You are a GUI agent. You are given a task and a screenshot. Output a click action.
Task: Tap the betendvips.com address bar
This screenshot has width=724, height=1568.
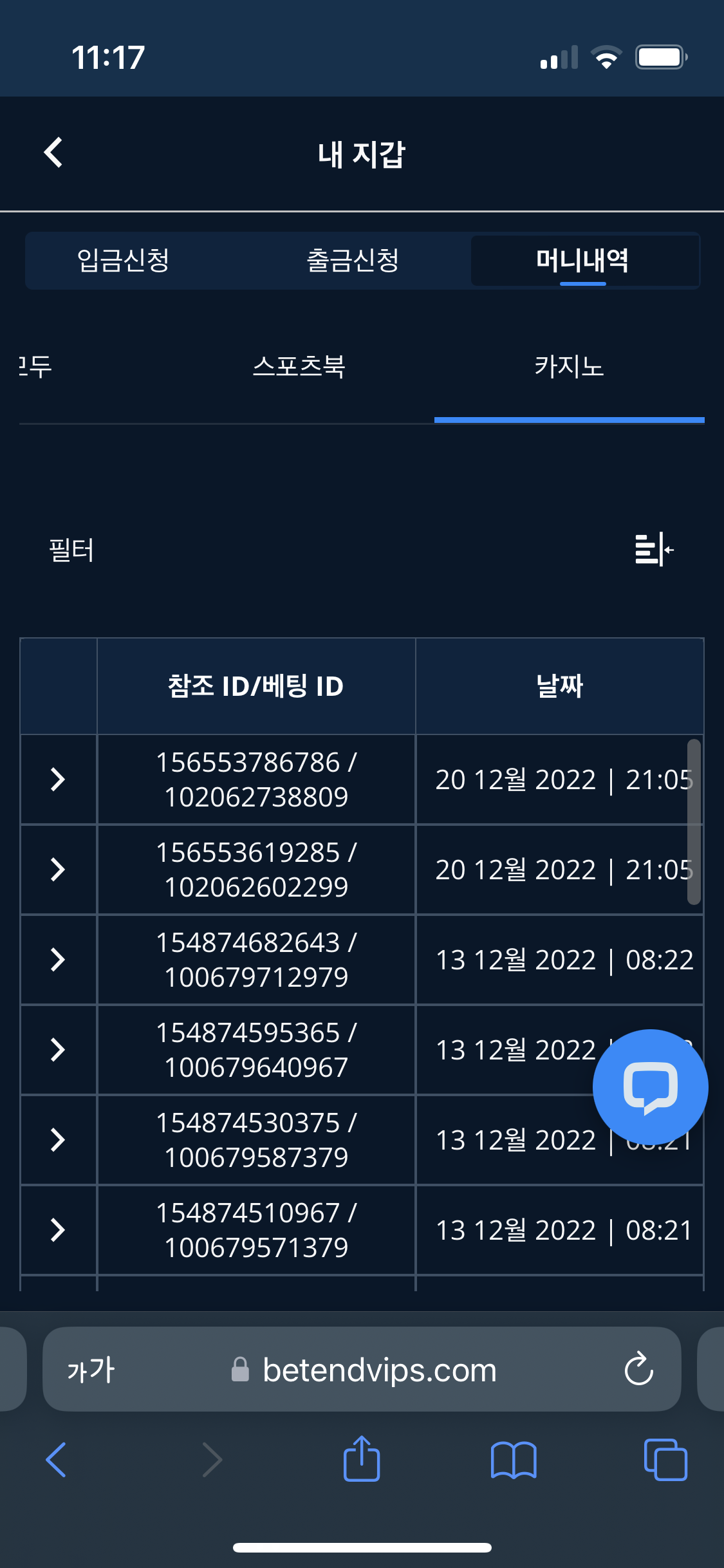tap(380, 1370)
